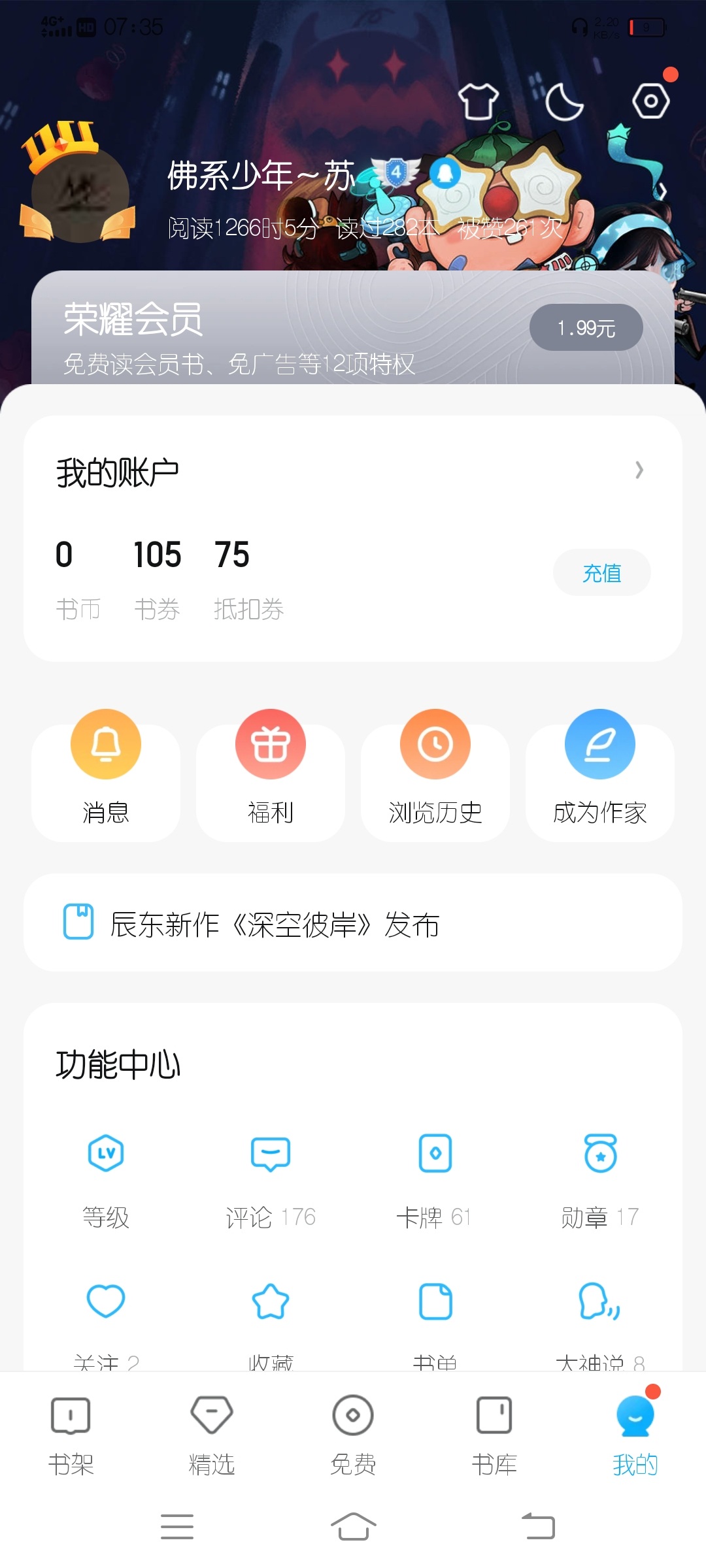Expand 我的账户 with the arrow
This screenshot has width=706, height=1568.
click(639, 470)
